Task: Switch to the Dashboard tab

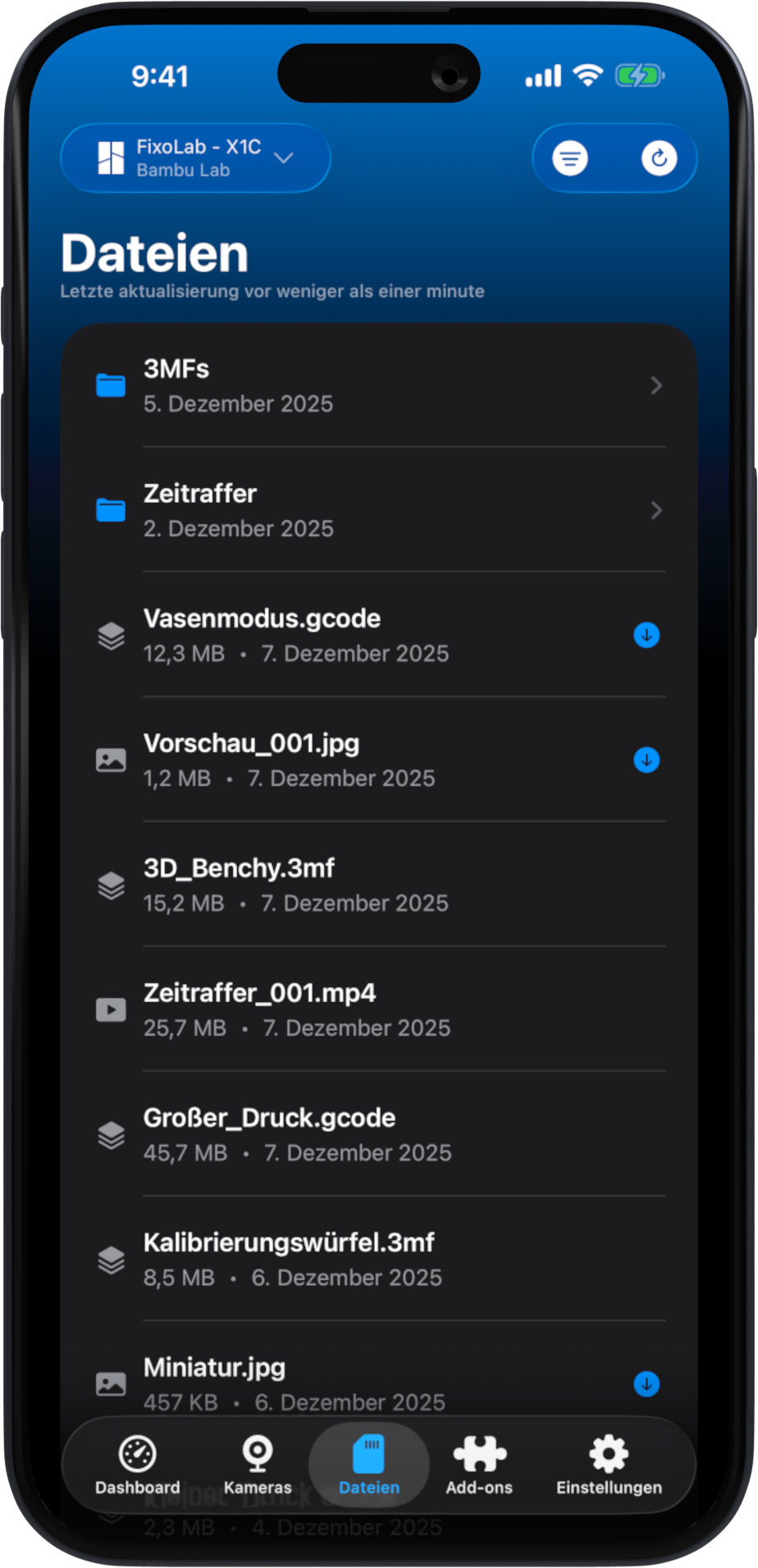Action: (137, 1466)
